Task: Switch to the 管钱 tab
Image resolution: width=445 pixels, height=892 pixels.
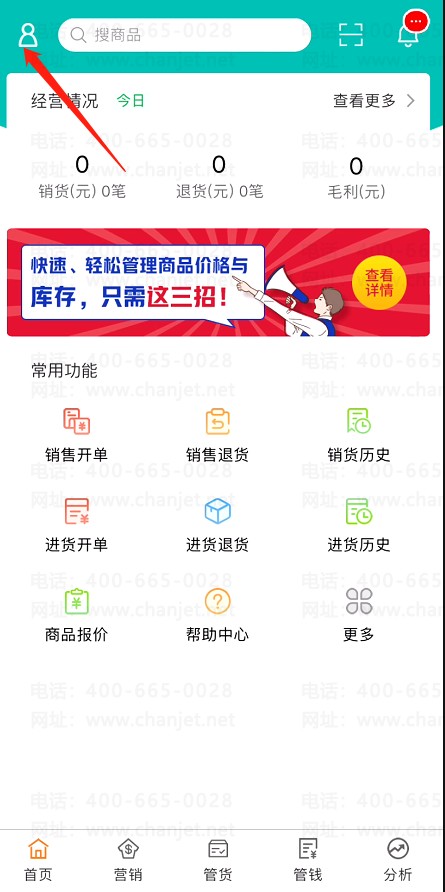Action: click(308, 860)
